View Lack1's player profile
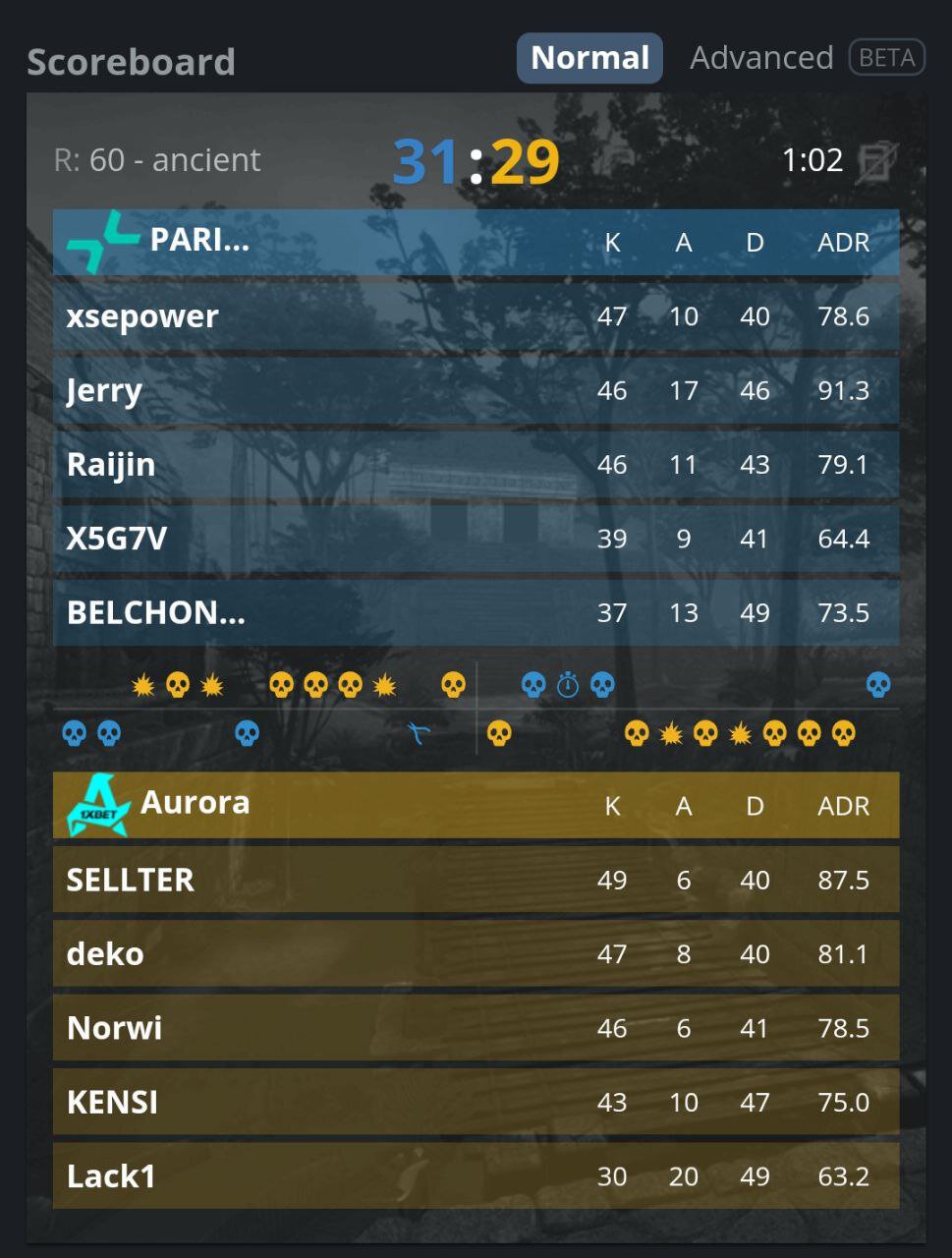The image size is (952, 1258). click(111, 1176)
